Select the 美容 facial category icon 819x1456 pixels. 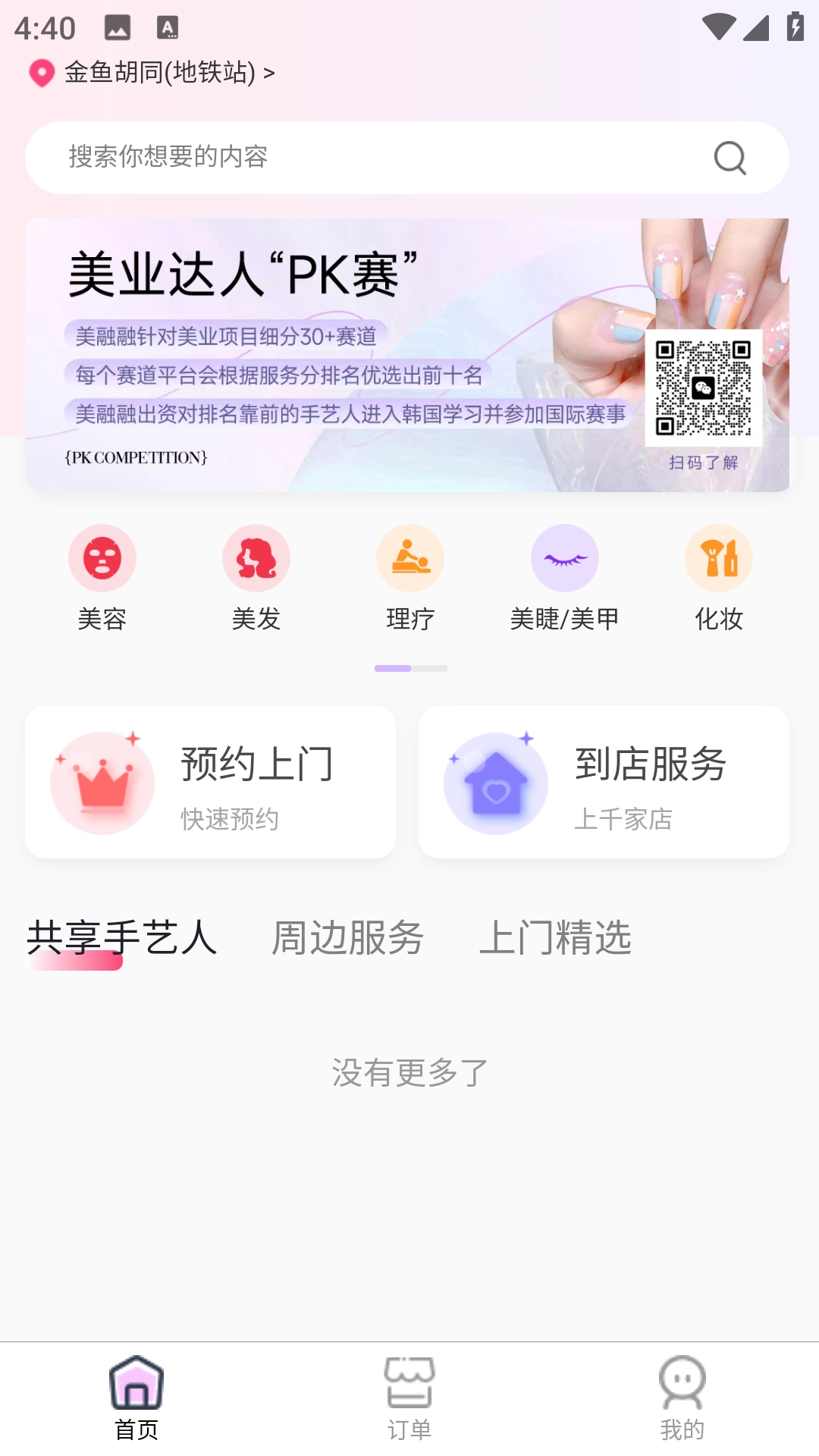pos(102,557)
